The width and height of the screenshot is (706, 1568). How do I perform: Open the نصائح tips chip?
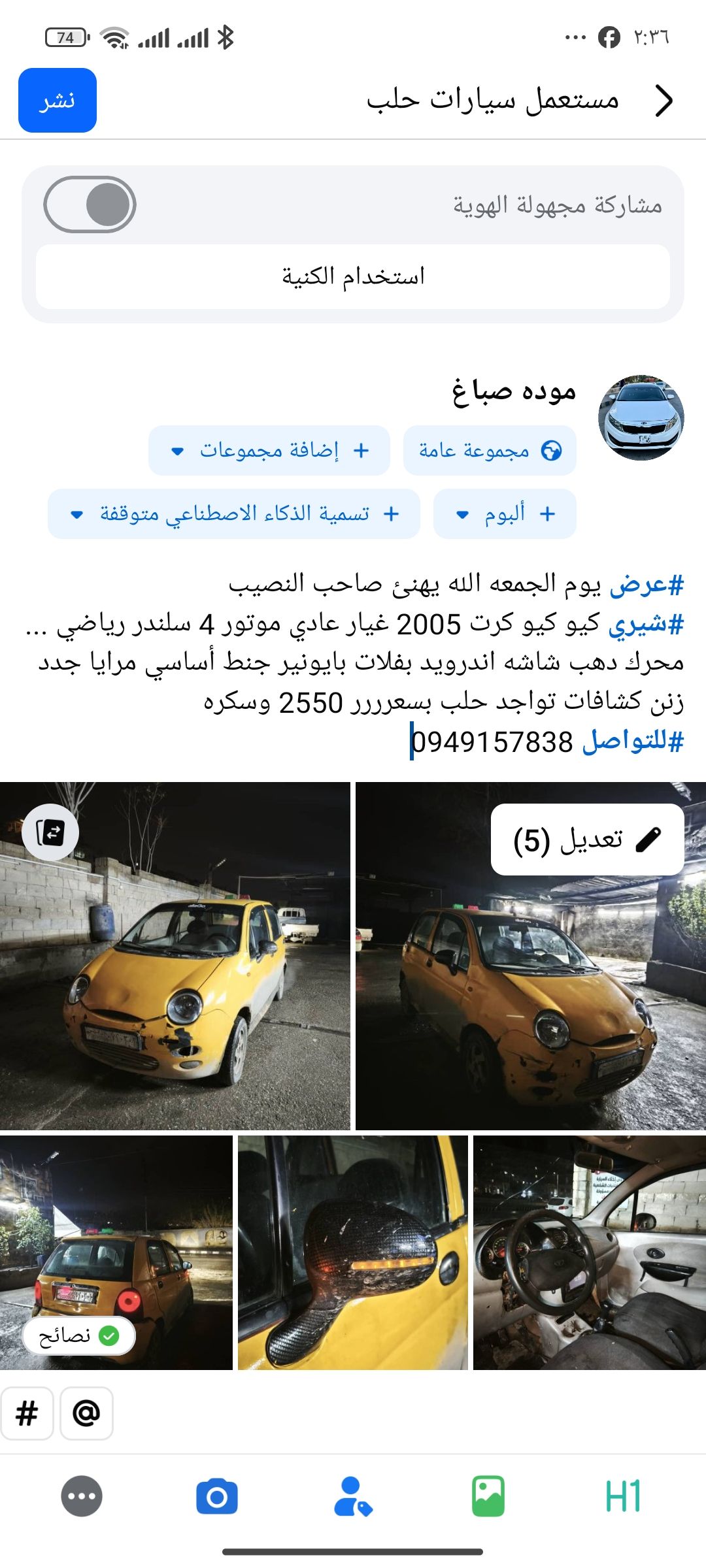click(x=78, y=1336)
